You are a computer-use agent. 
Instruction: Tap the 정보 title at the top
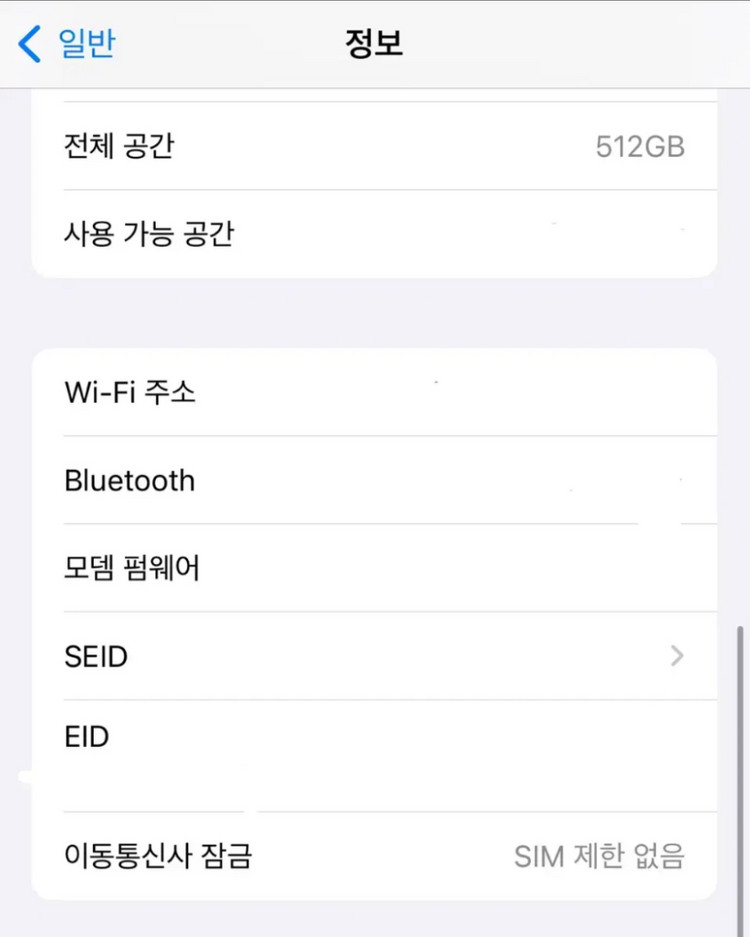(x=375, y=43)
